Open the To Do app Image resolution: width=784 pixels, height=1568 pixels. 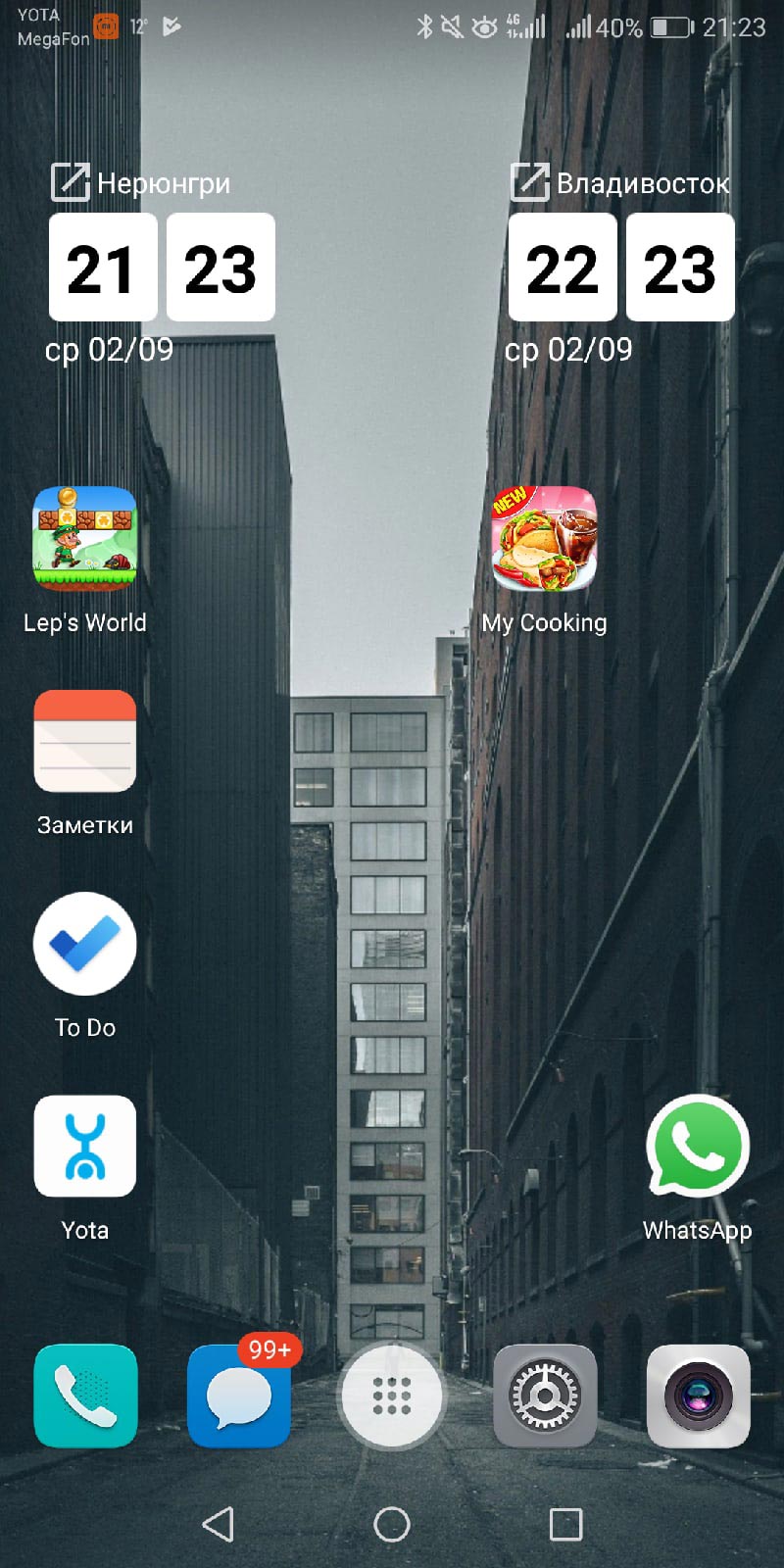[85, 944]
